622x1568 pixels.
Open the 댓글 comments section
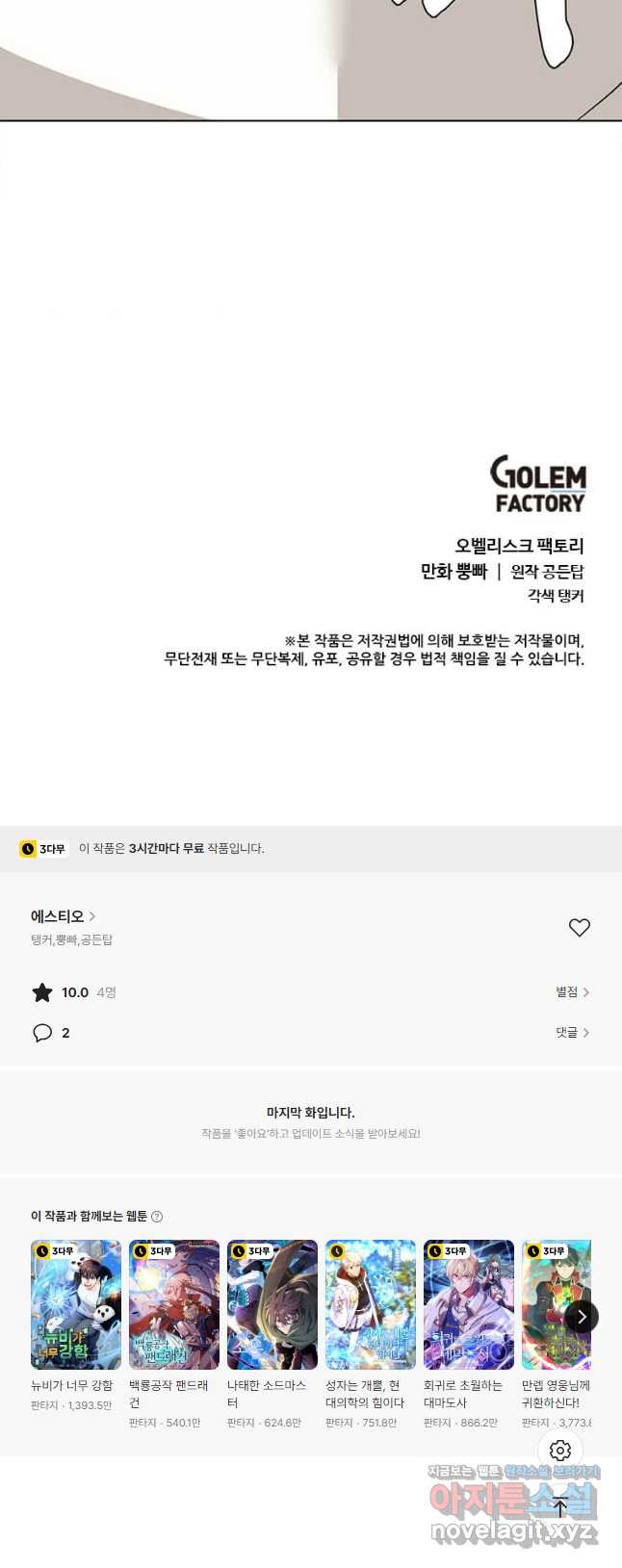tap(572, 1033)
